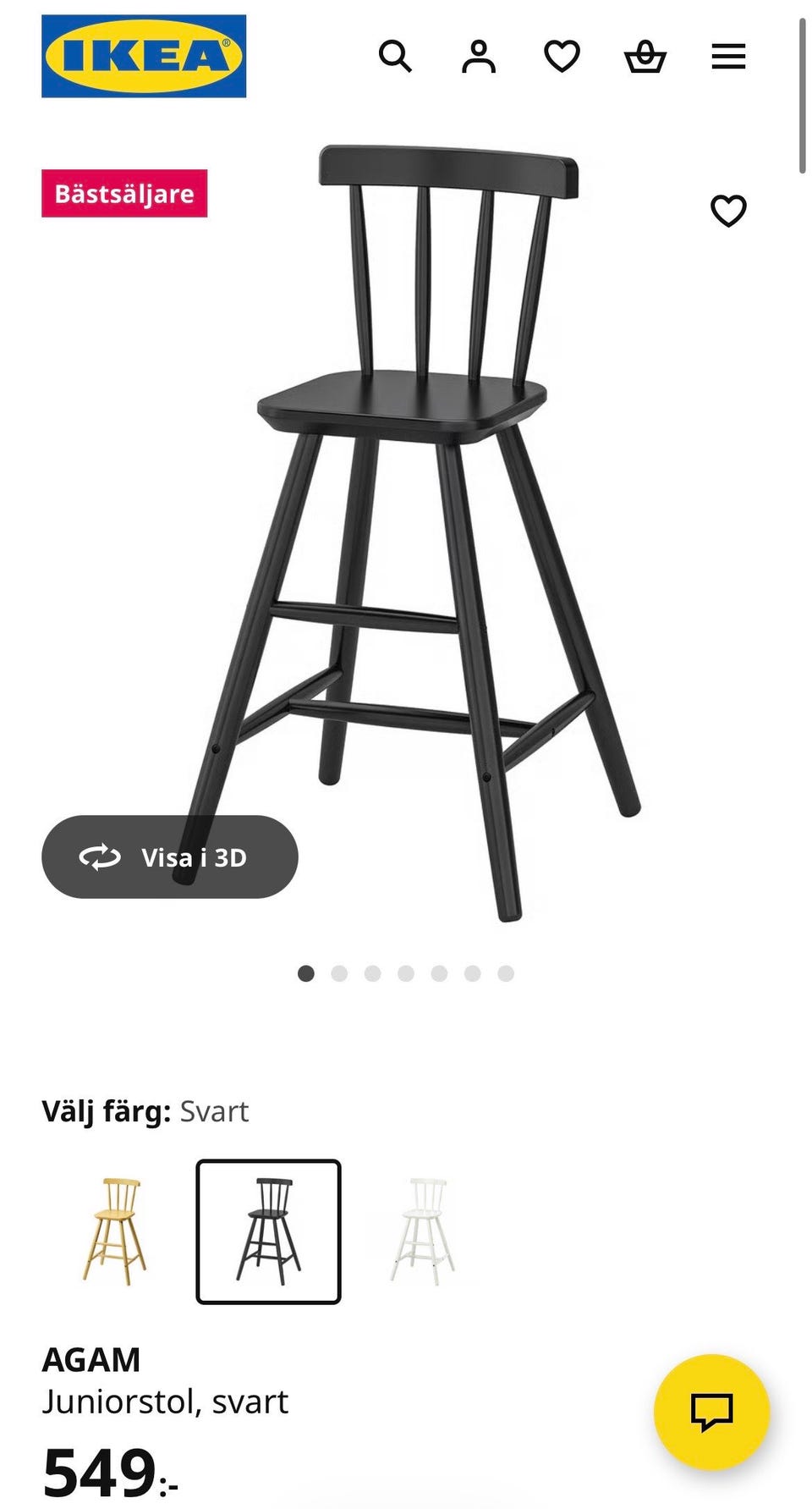Save the AGAM chair to favorites
The height and width of the screenshot is (1509, 812).
click(x=728, y=211)
